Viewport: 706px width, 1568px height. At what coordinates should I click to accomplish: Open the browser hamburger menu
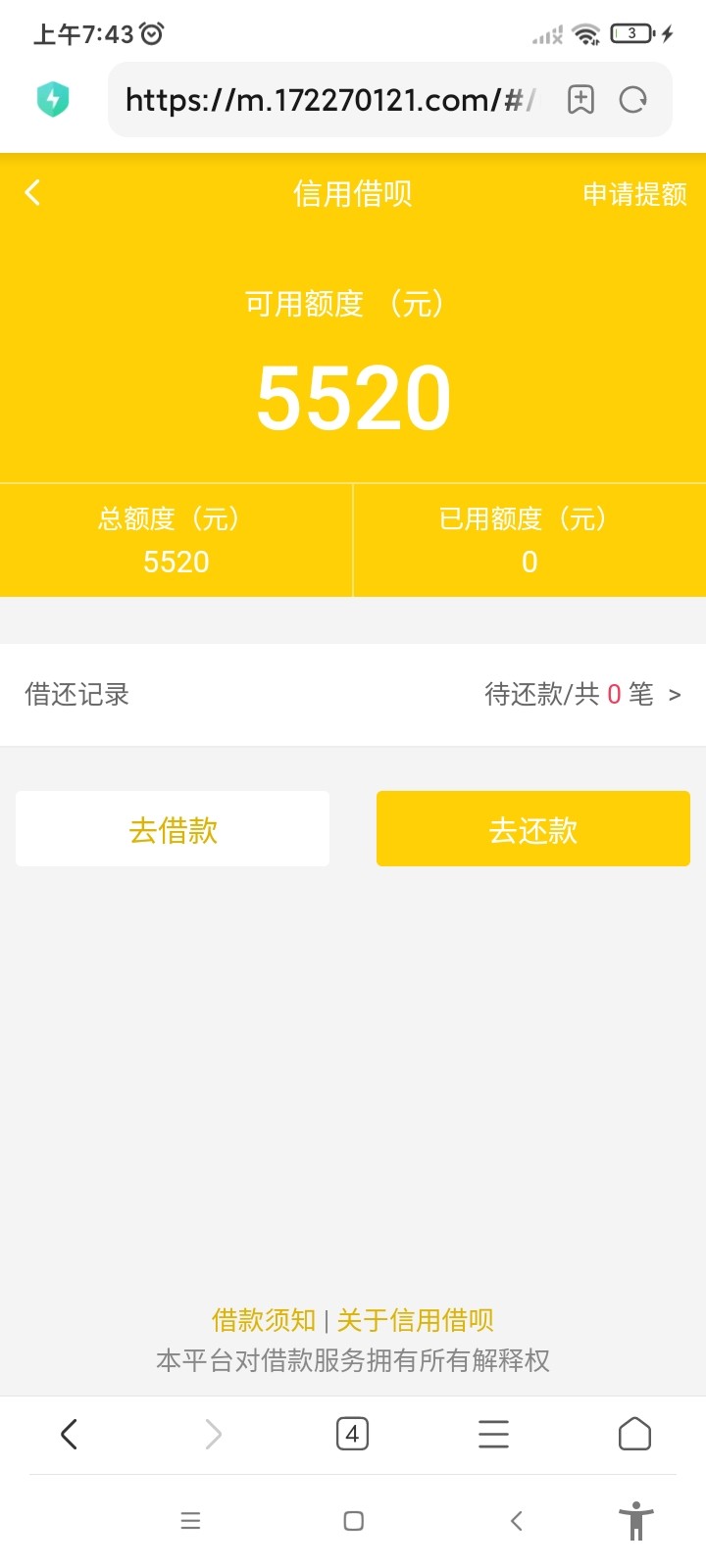(493, 1435)
